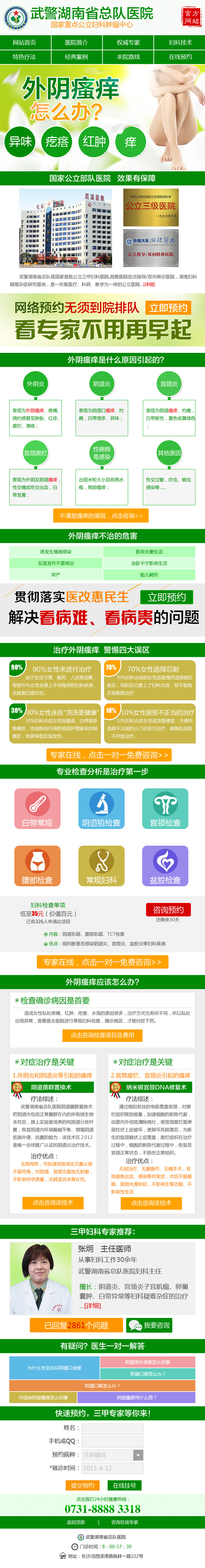Viewport: 205px width, 1568px height.
Task: Tap 点击咨询该技术 under 纳米银宫颈DNA修复术
Action: (x=151, y=1186)
